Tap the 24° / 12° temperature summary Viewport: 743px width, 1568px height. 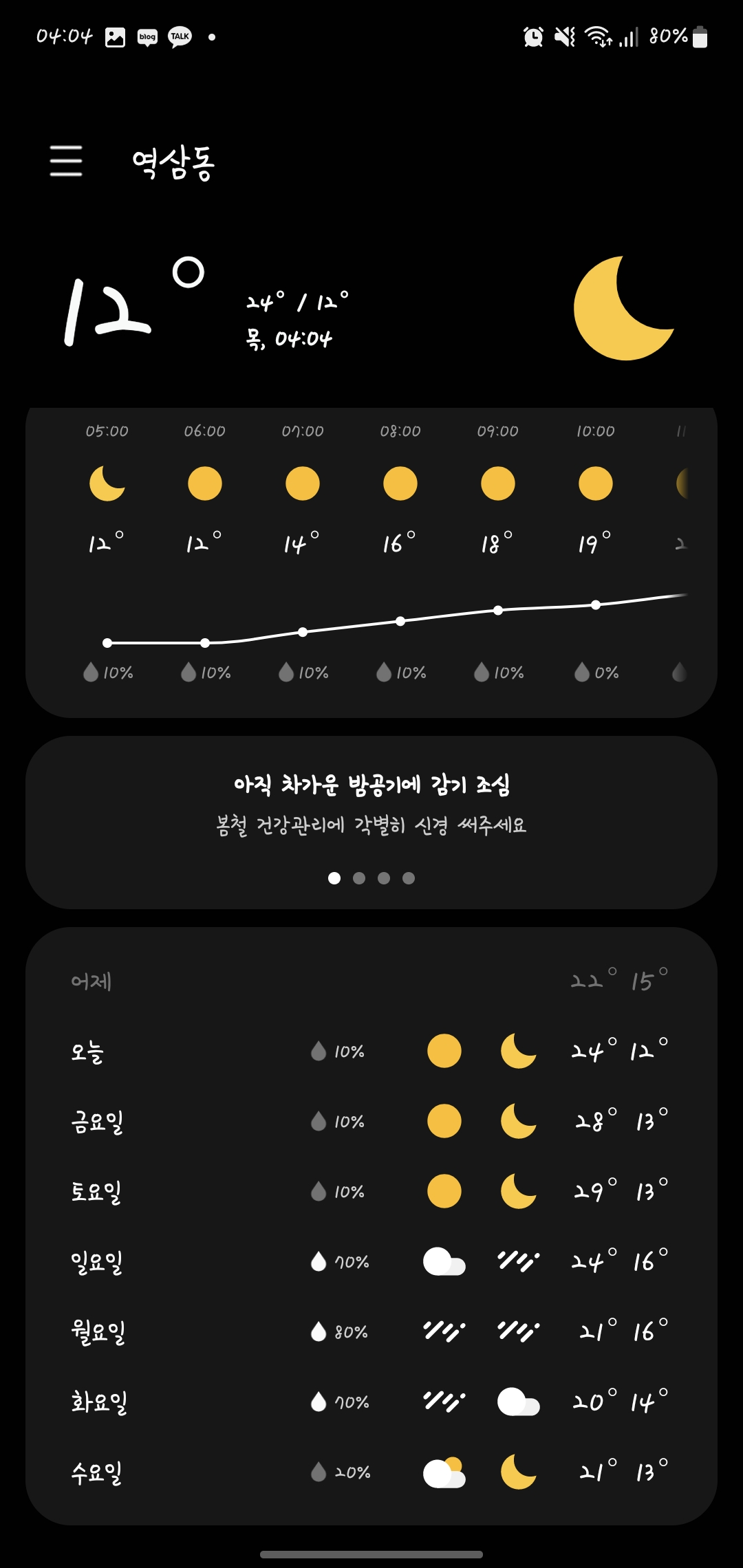pyautogui.click(x=297, y=303)
